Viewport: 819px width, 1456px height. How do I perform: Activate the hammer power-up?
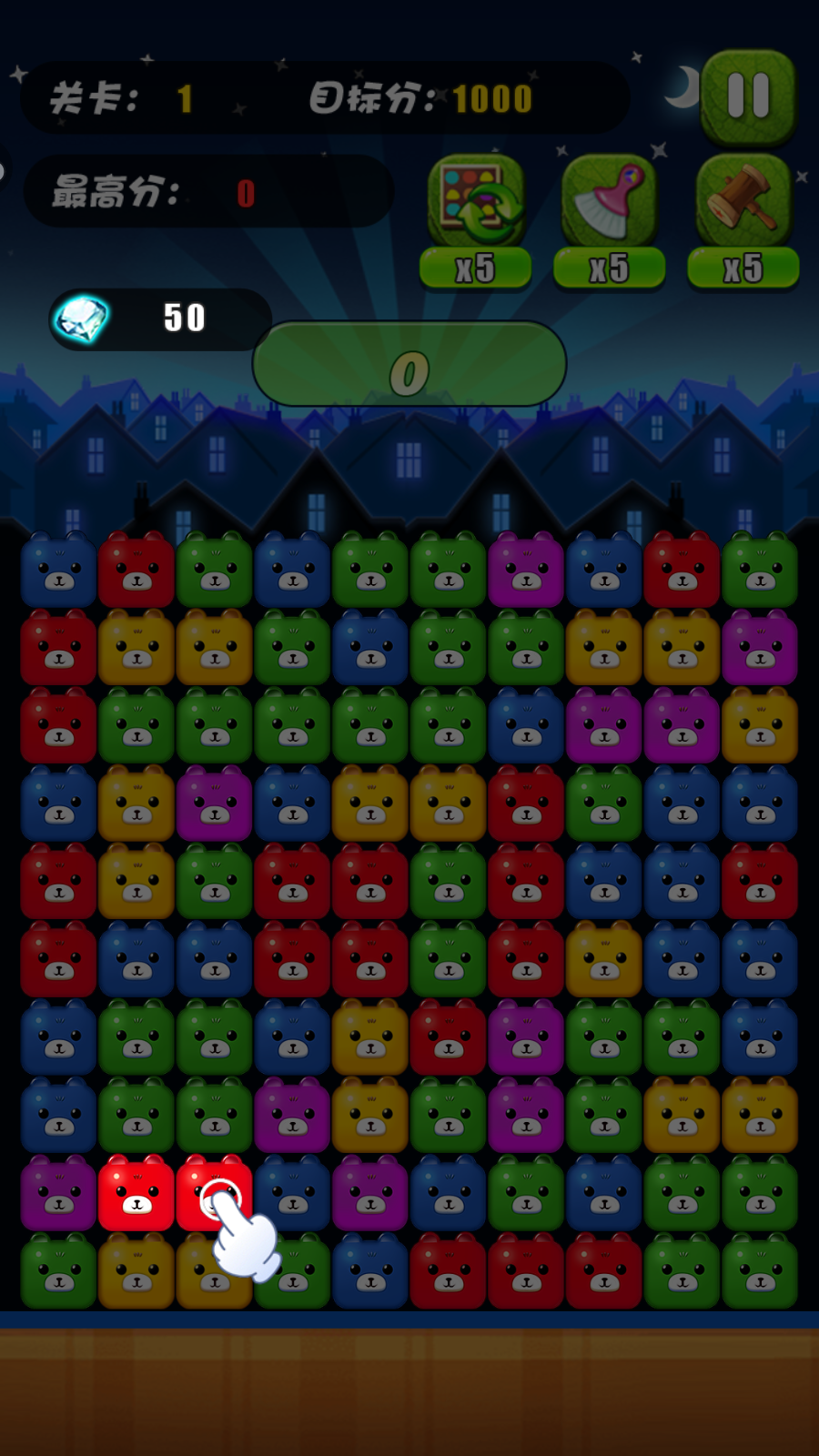(743, 202)
